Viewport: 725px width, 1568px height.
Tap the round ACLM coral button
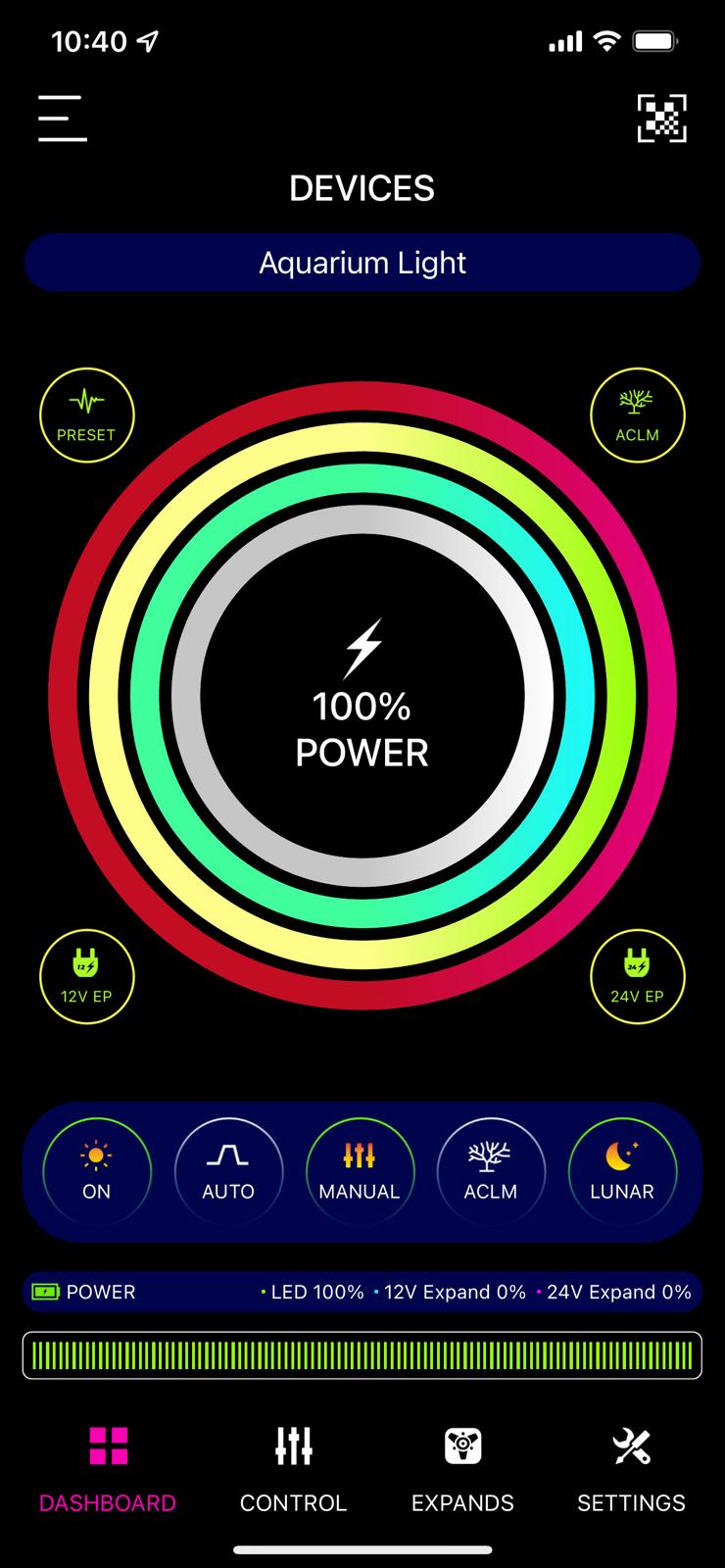[637, 416]
